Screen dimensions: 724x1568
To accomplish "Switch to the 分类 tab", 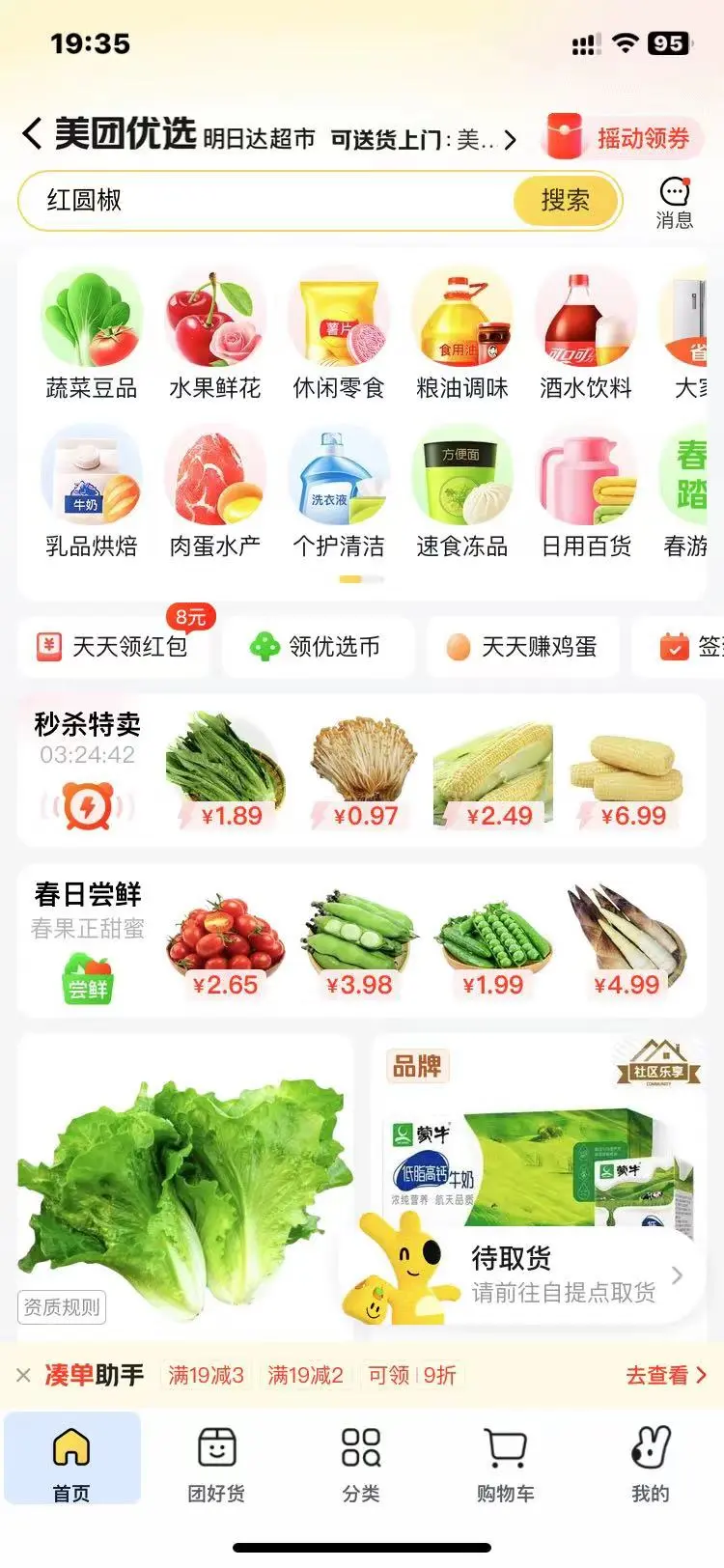I will pyautogui.click(x=360, y=1458).
